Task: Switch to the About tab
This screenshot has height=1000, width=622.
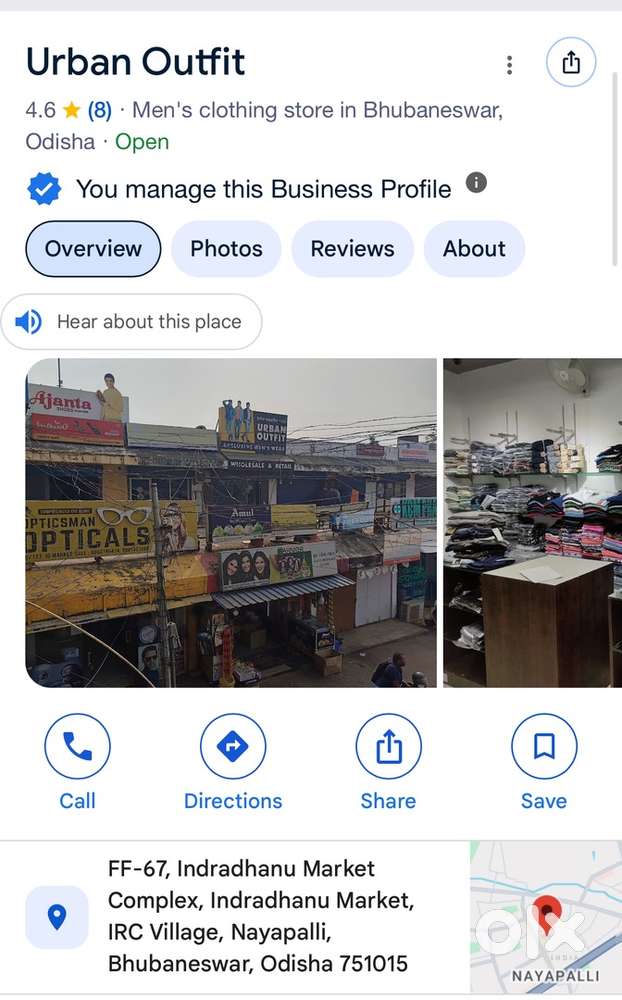Action: coord(474,249)
